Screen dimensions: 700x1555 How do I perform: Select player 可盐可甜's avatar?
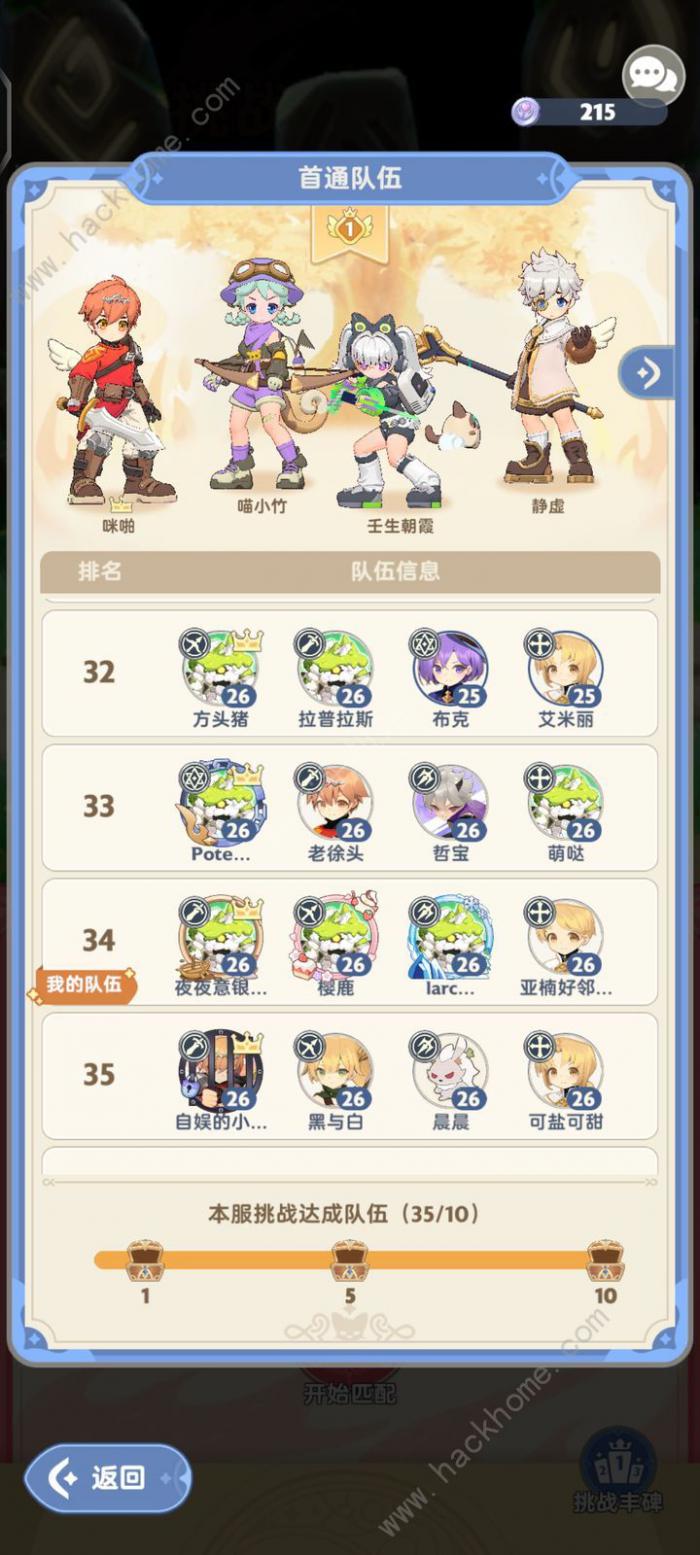(565, 1071)
